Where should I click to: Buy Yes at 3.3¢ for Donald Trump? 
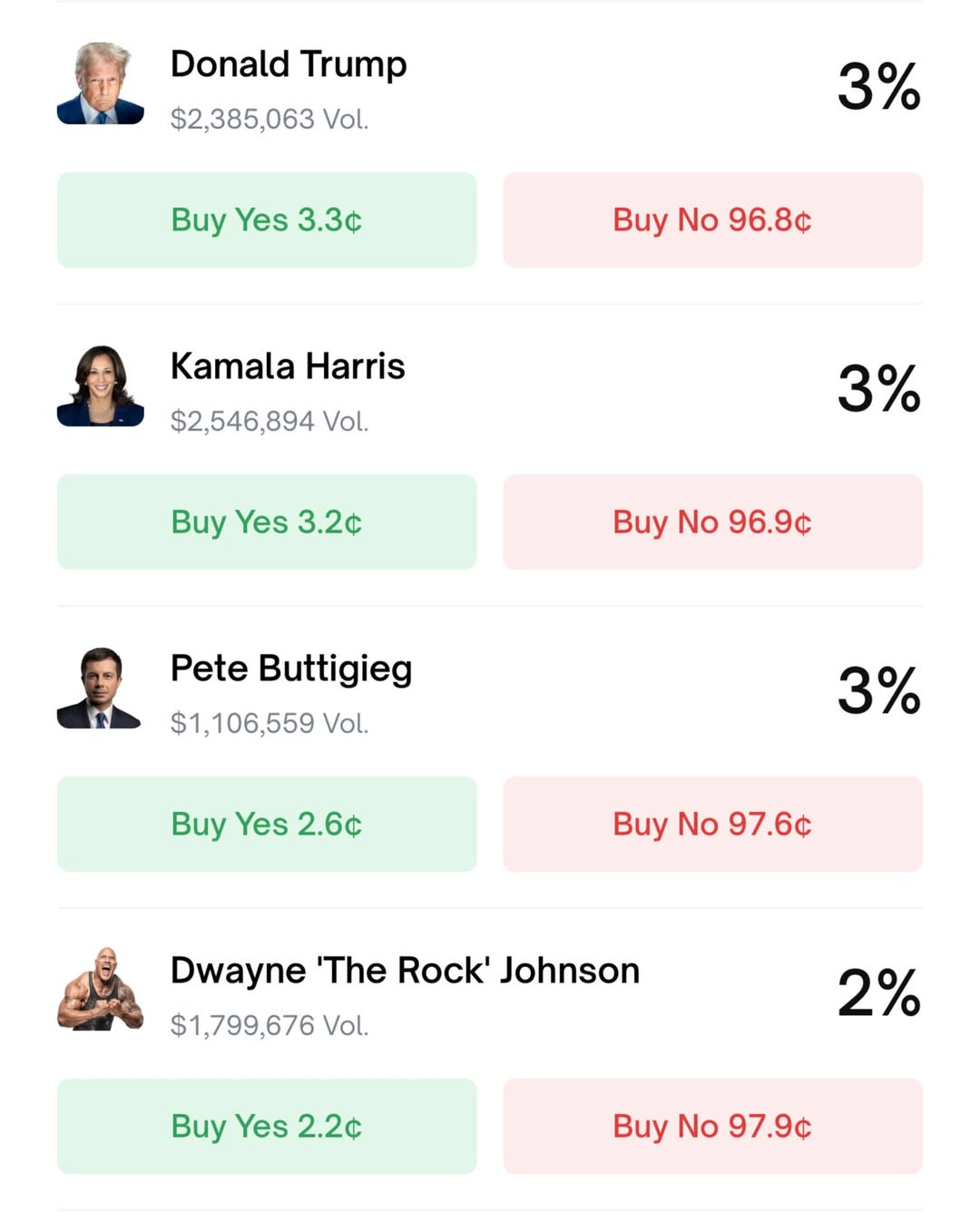click(x=266, y=220)
